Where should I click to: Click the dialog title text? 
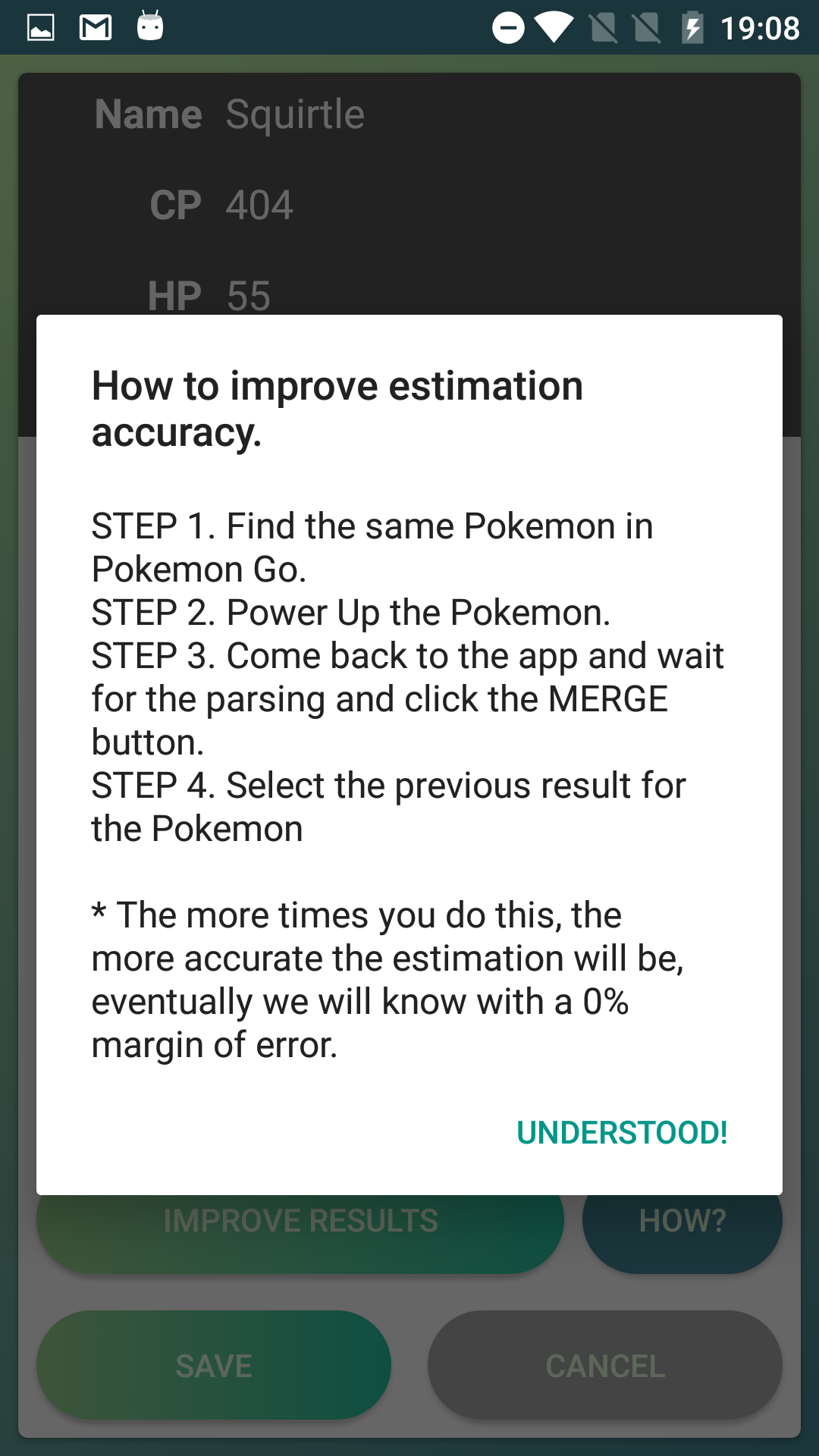point(337,409)
